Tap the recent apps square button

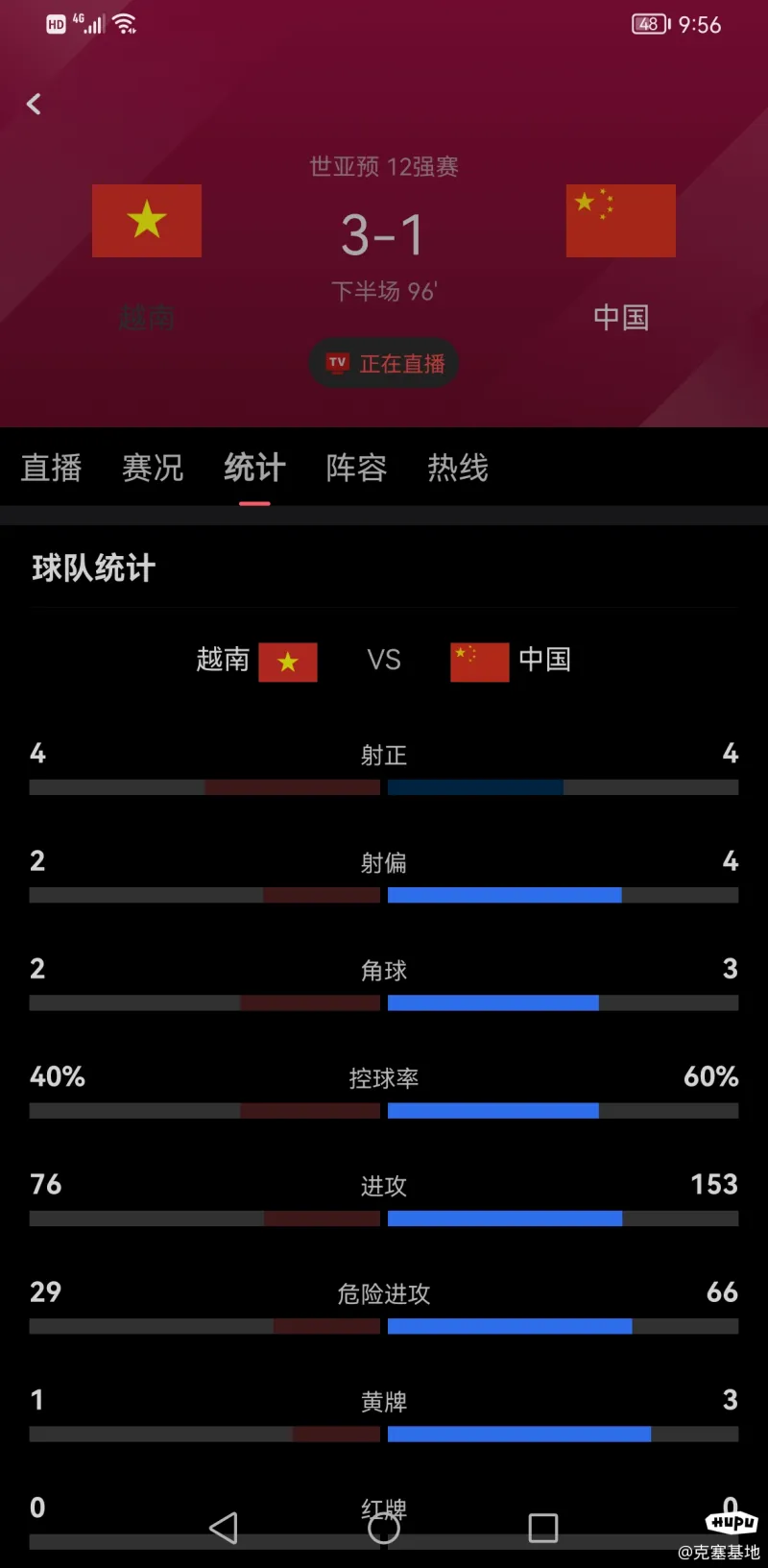click(x=543, y=1528)
